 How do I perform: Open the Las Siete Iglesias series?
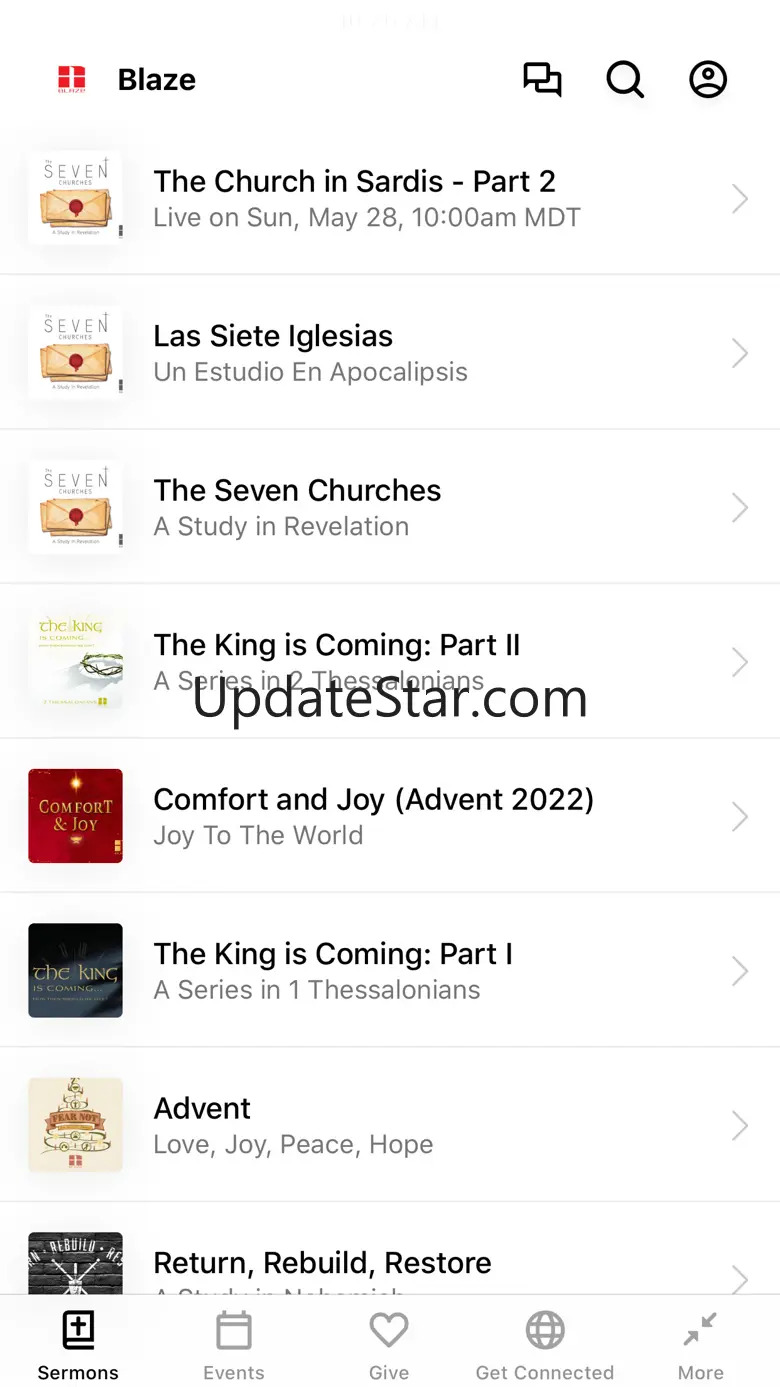pyautogui.click(x=390, y=353)
